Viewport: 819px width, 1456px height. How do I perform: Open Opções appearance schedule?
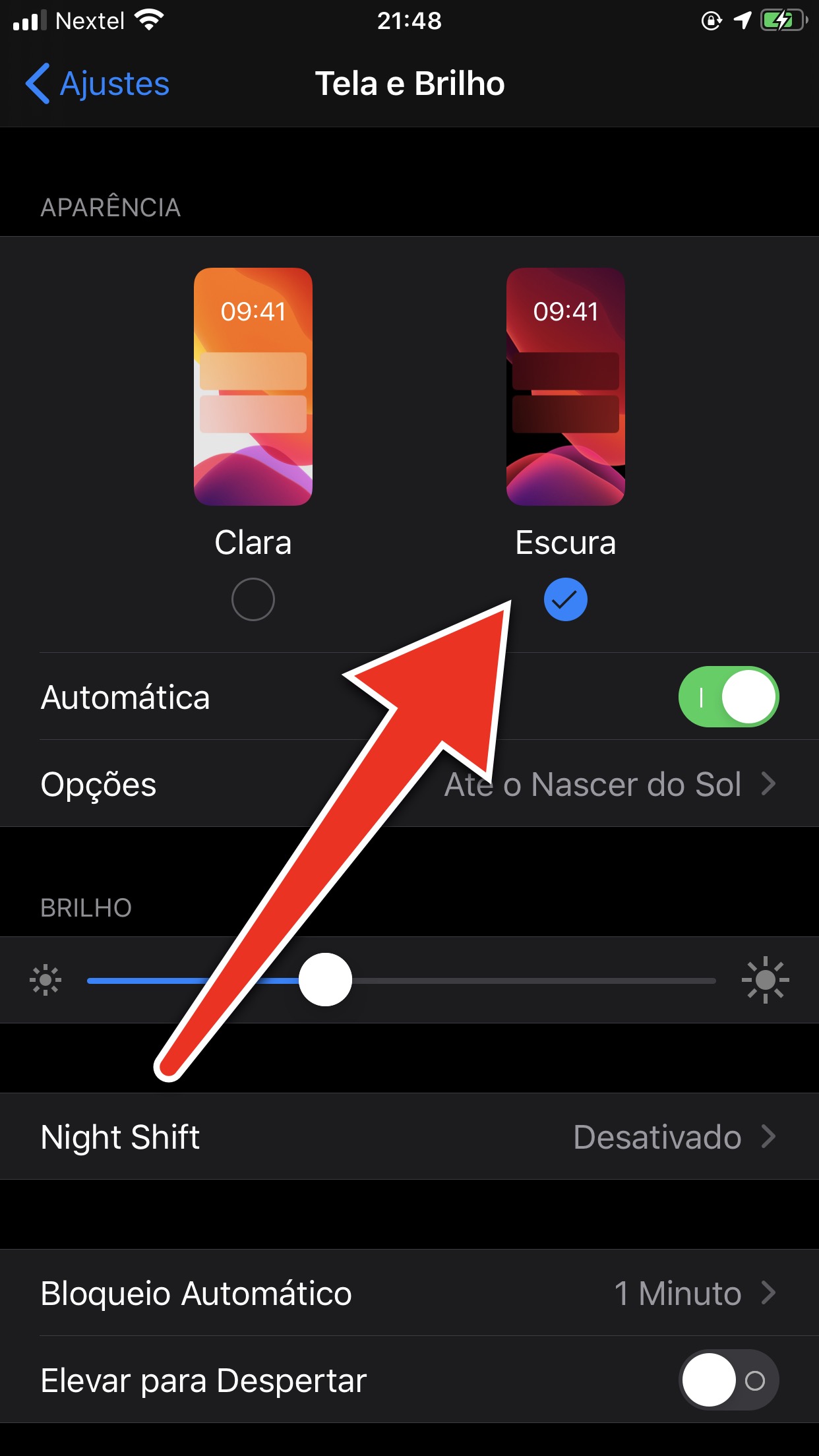point(409,784)
